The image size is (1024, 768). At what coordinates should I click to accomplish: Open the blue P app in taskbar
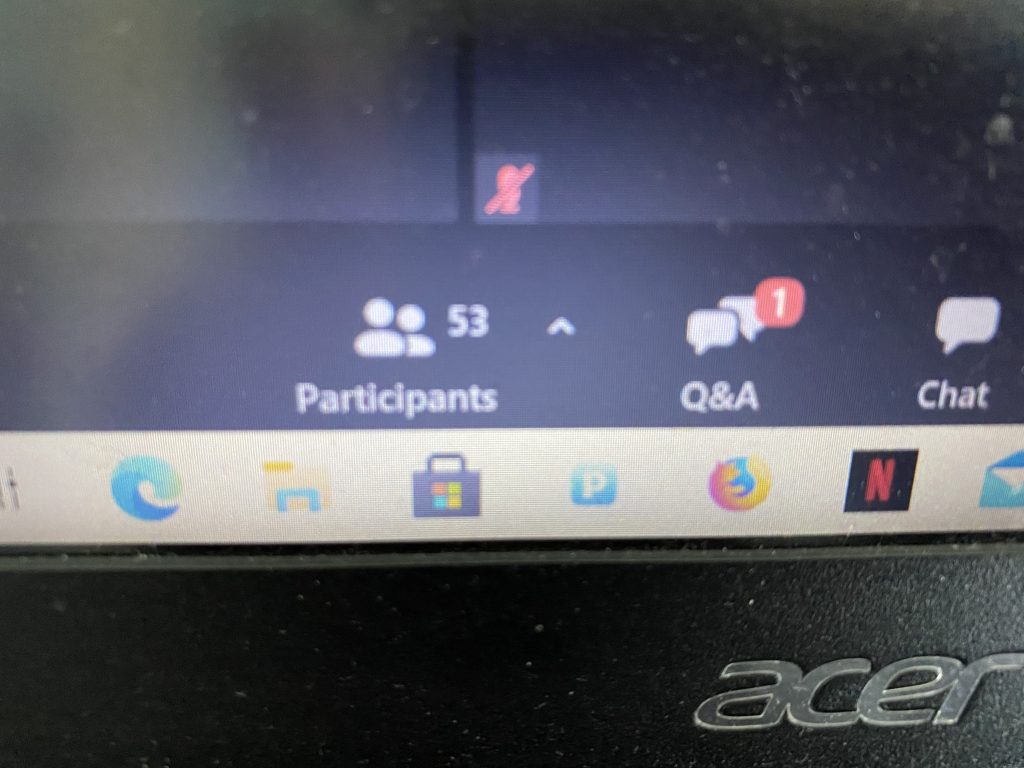pyautogui.click(x=593, y=487)
